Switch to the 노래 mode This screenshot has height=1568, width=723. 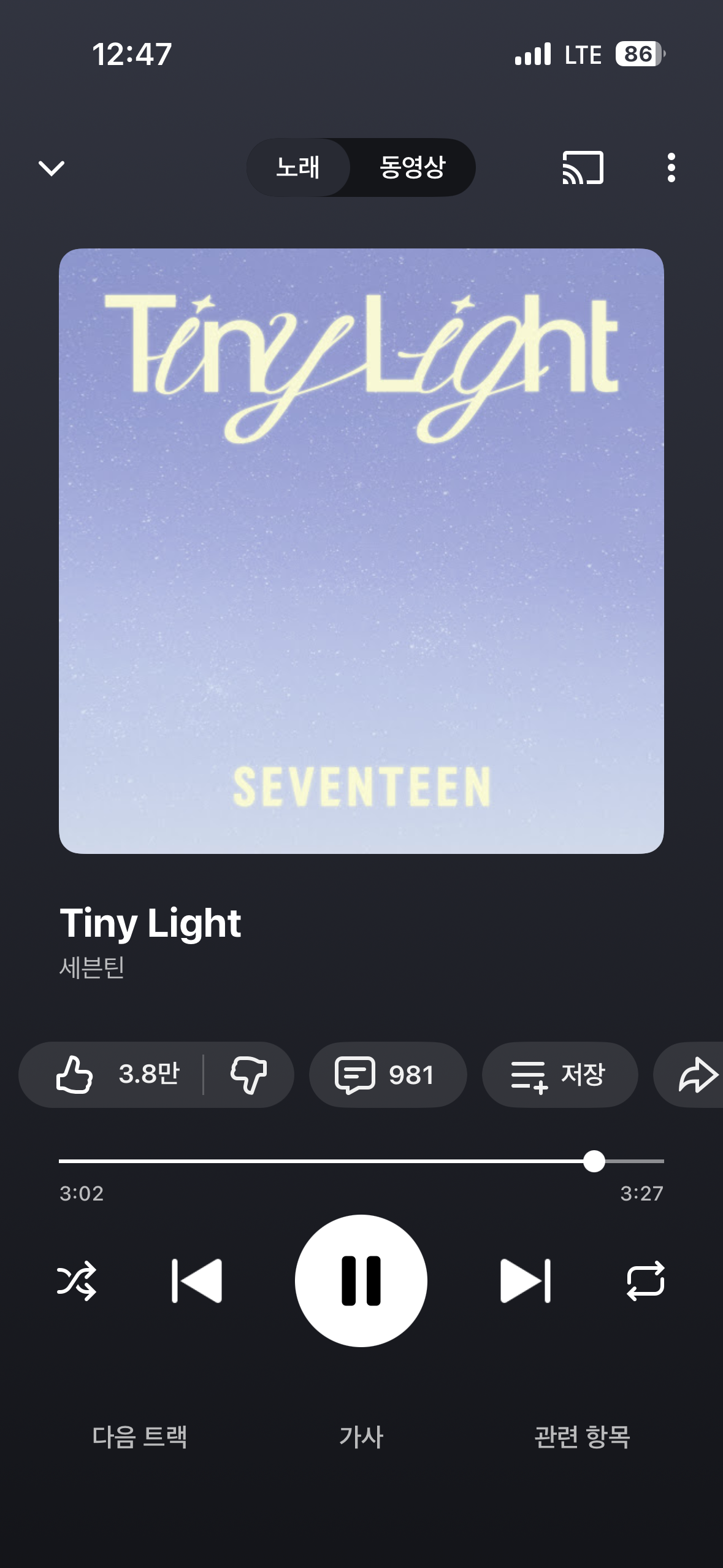[x=298, y=167]
